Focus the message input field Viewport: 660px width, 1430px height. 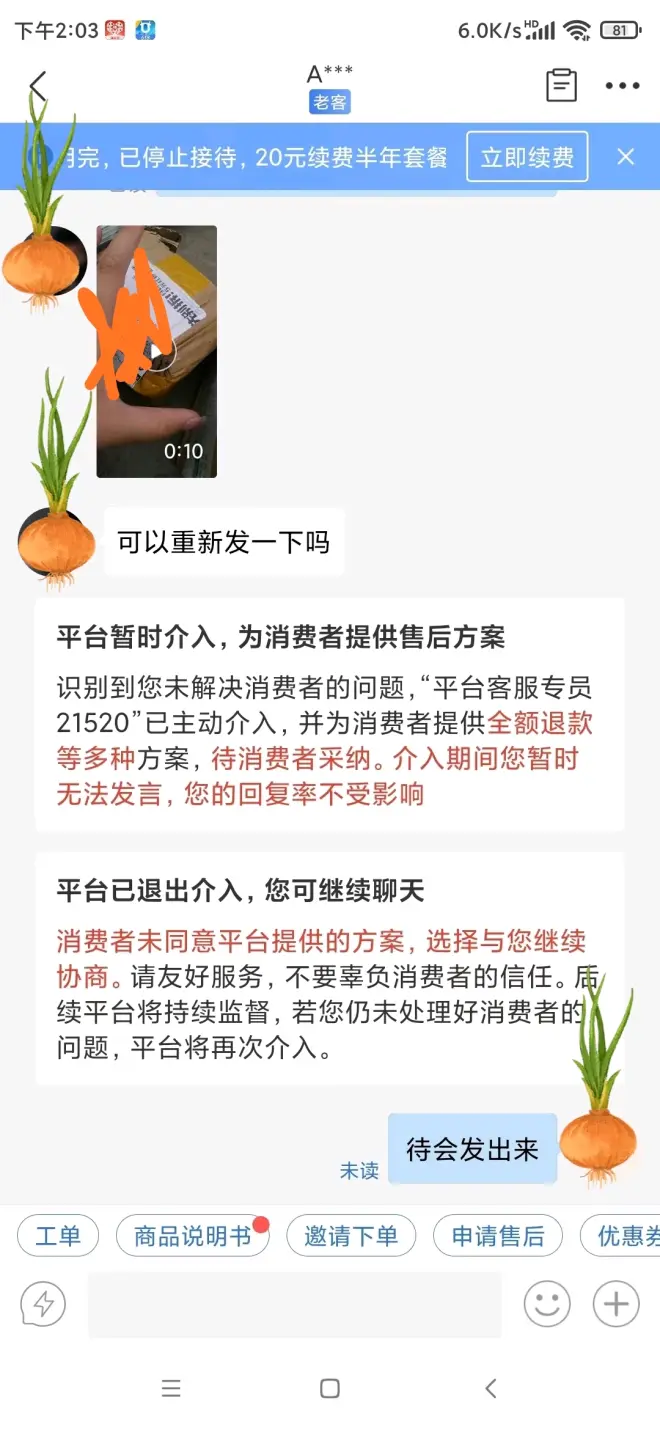[x=295, y=1304]
